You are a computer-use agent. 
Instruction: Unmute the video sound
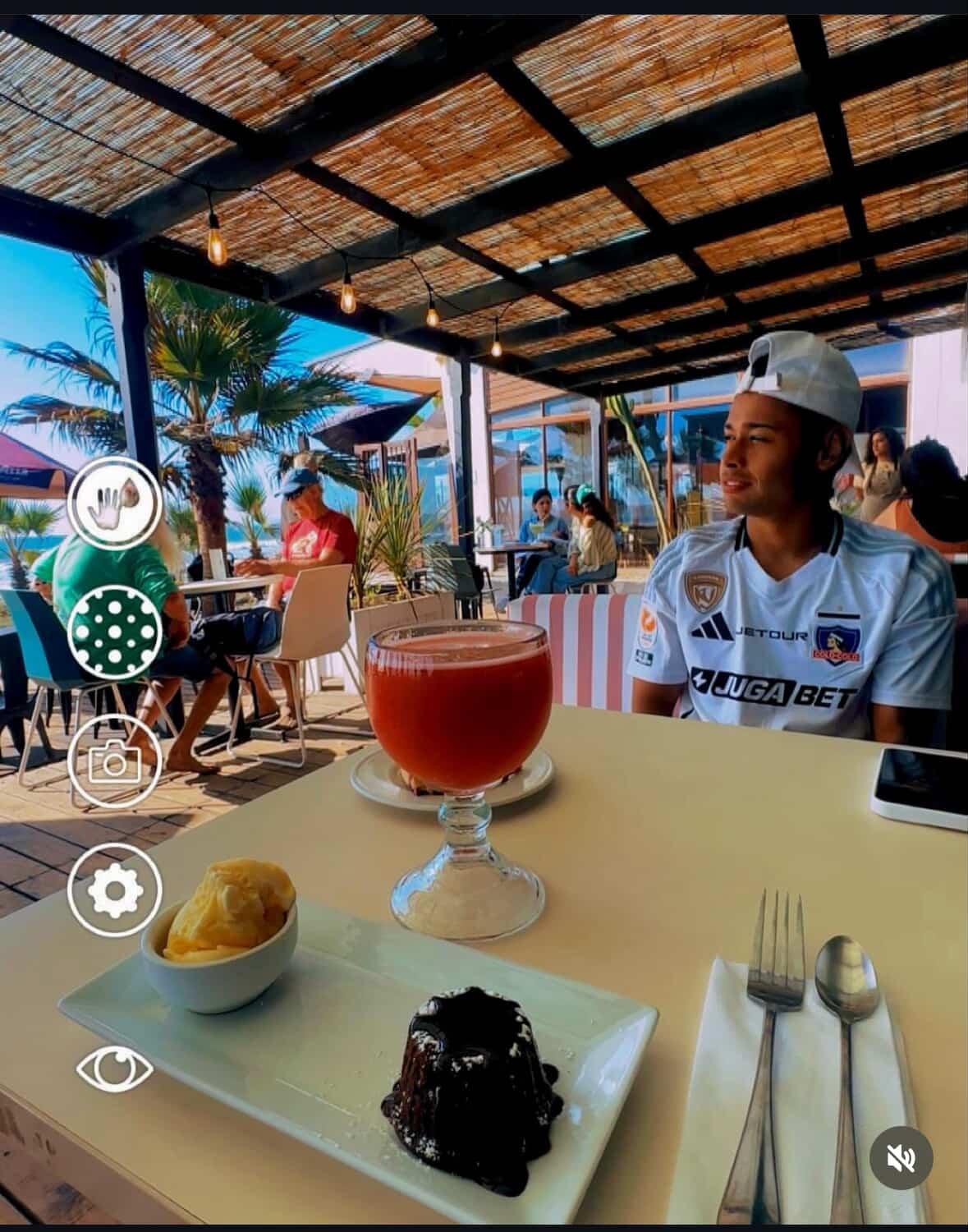901,1158
